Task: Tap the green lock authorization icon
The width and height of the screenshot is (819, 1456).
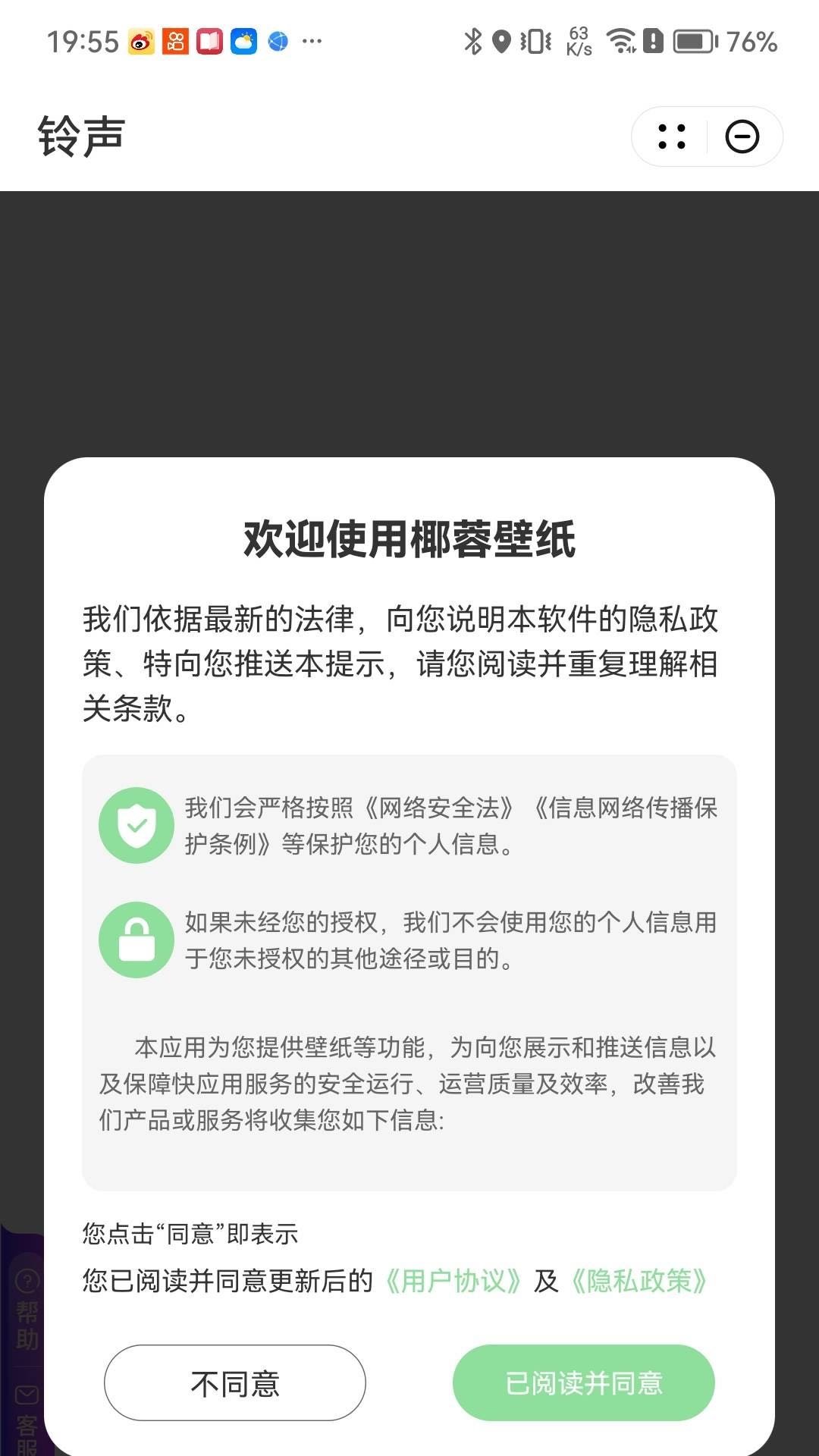Action: click(x=135, y=939)
